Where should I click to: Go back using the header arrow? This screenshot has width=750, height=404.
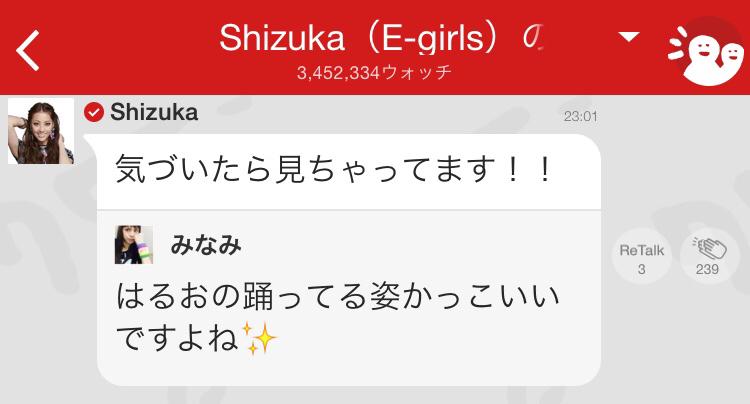coord(30,49)
